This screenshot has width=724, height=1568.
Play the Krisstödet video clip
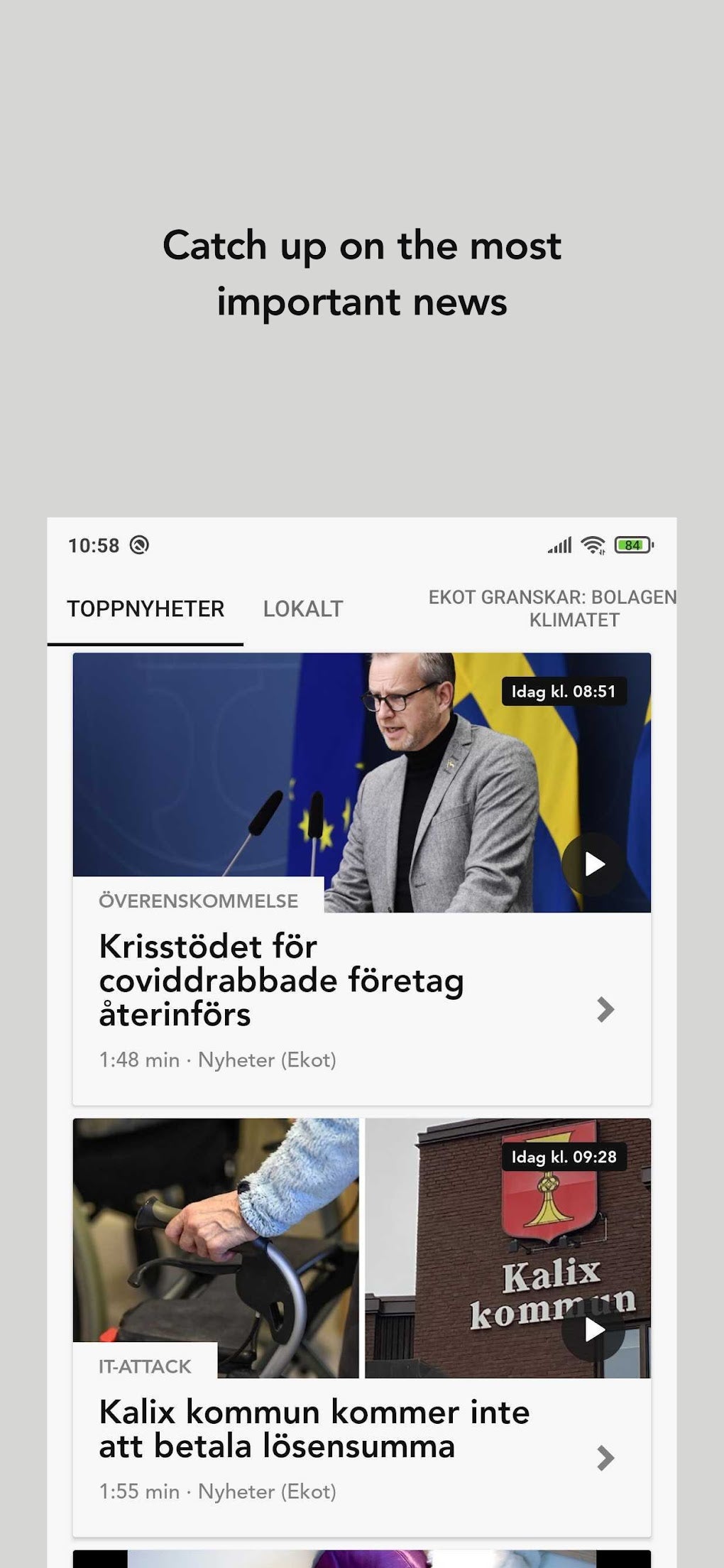[x=594, y=864]
